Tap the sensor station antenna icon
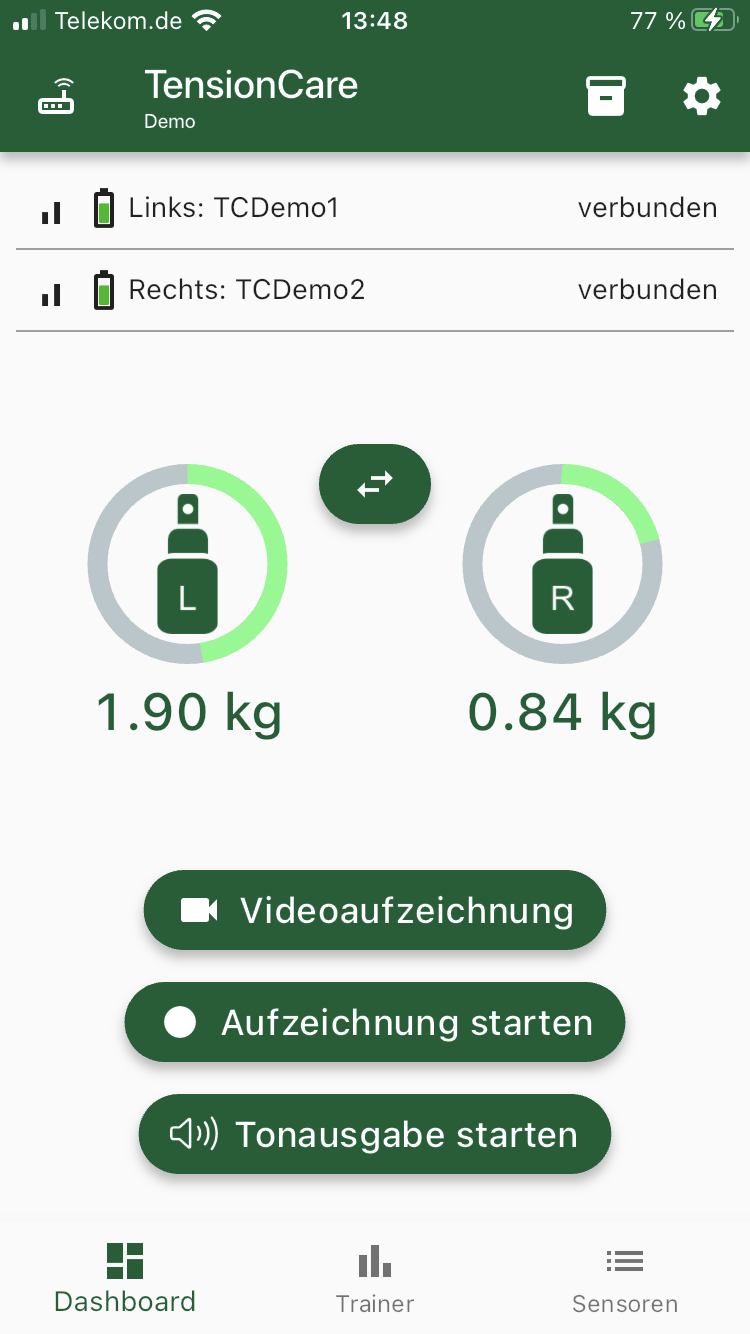 [x=56, y=96]
